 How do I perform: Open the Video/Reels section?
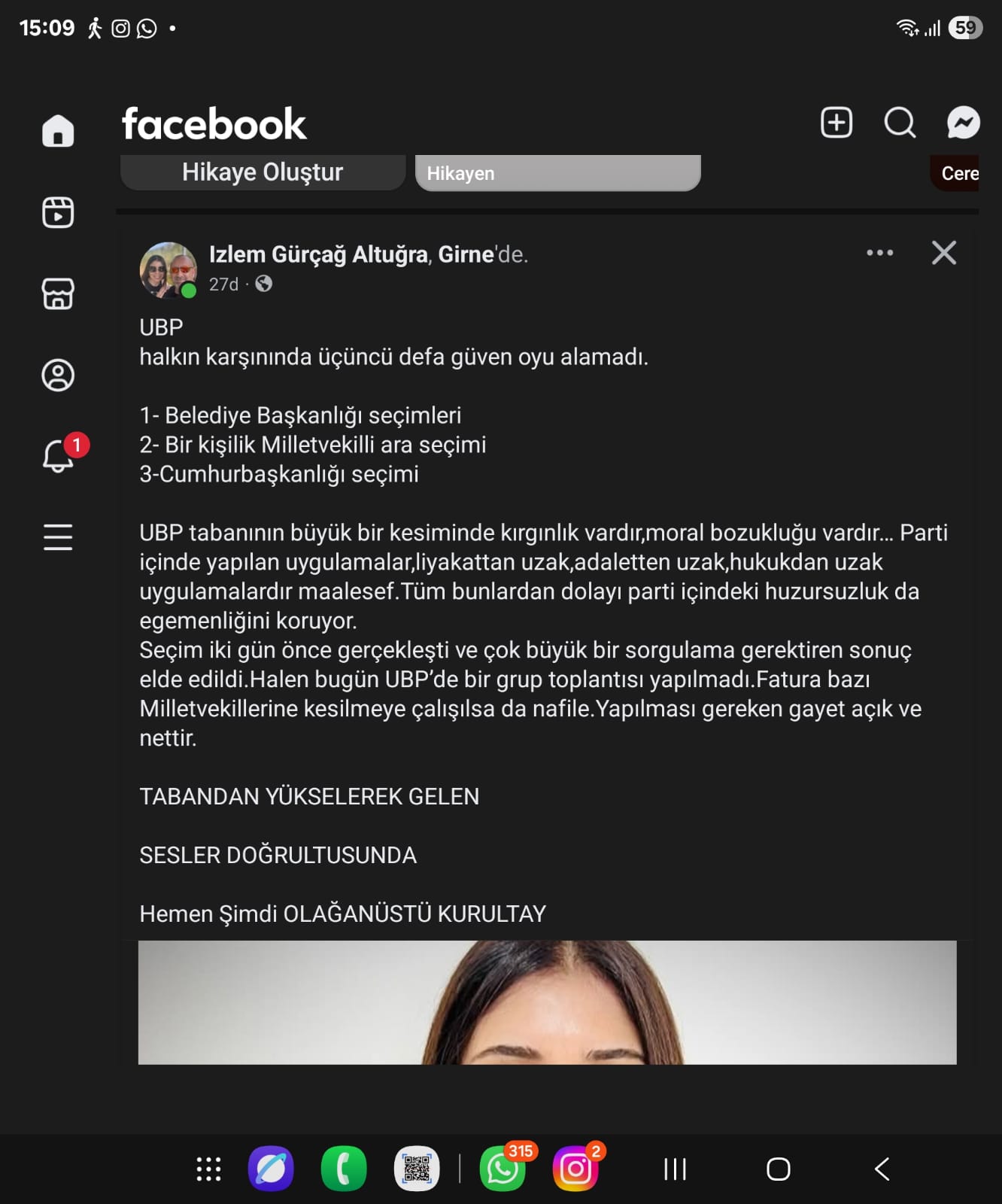58,212
